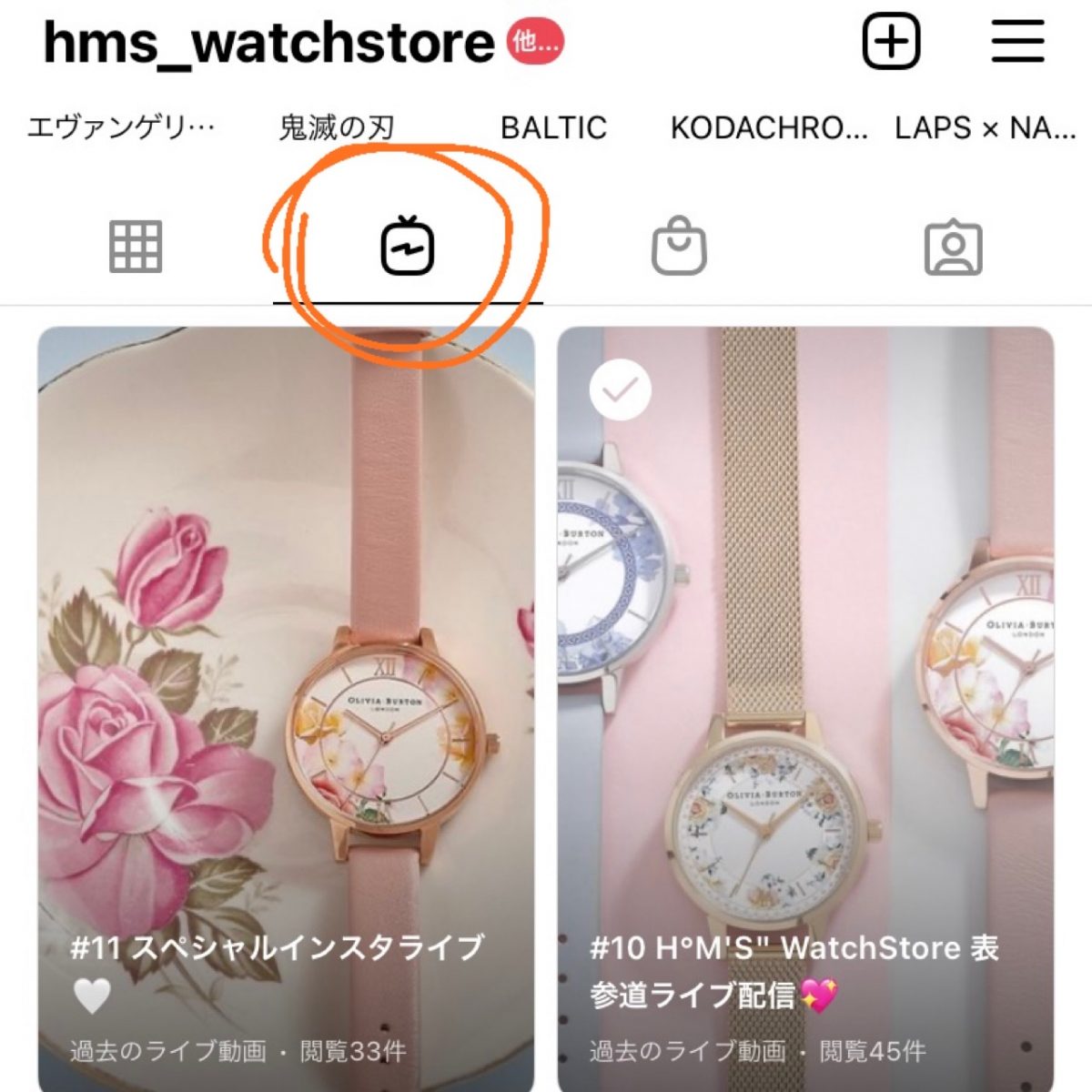Switch to the tagged photos tab
Screen dimensions: 1092x1092
[953, 247]
